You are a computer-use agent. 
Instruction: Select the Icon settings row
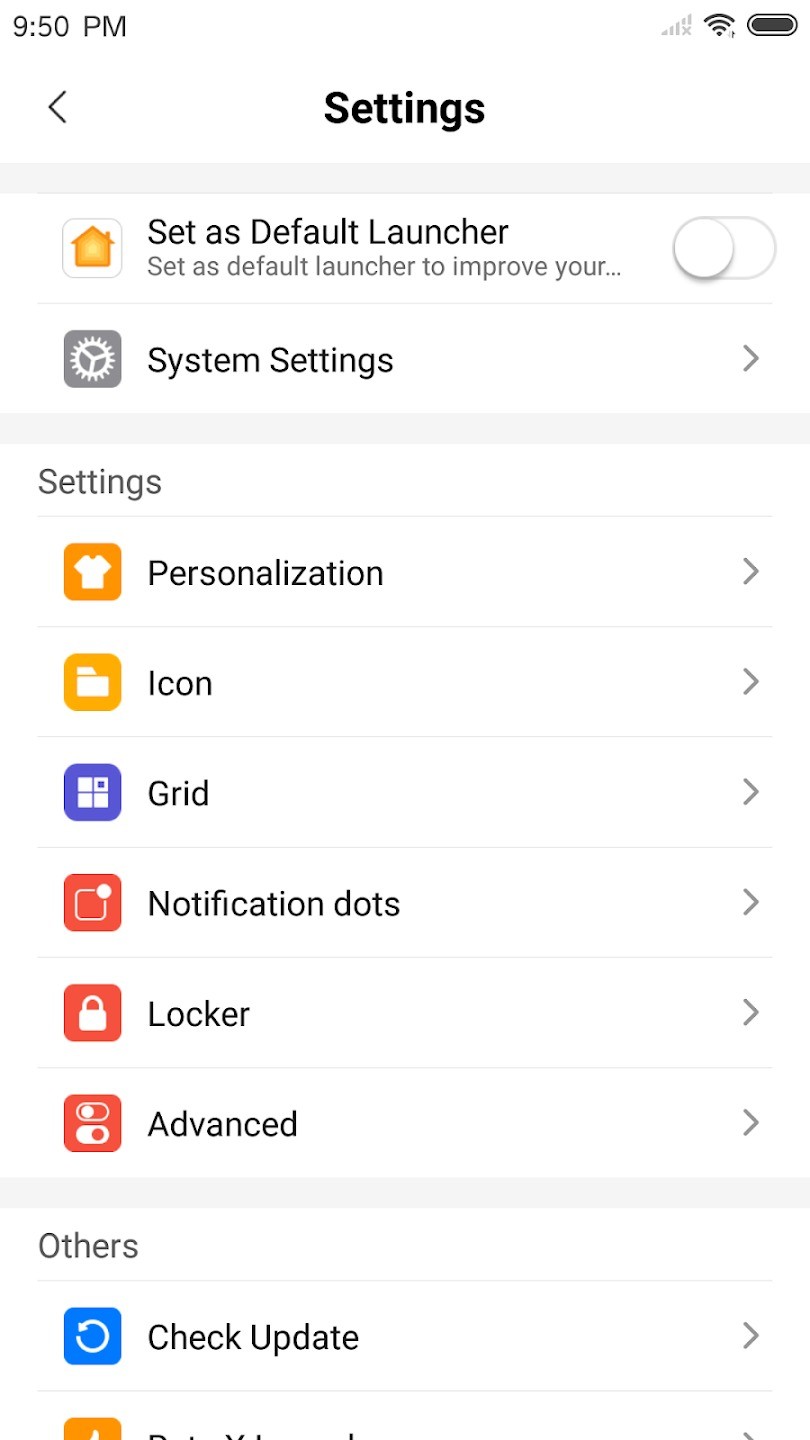click(404, 682)
